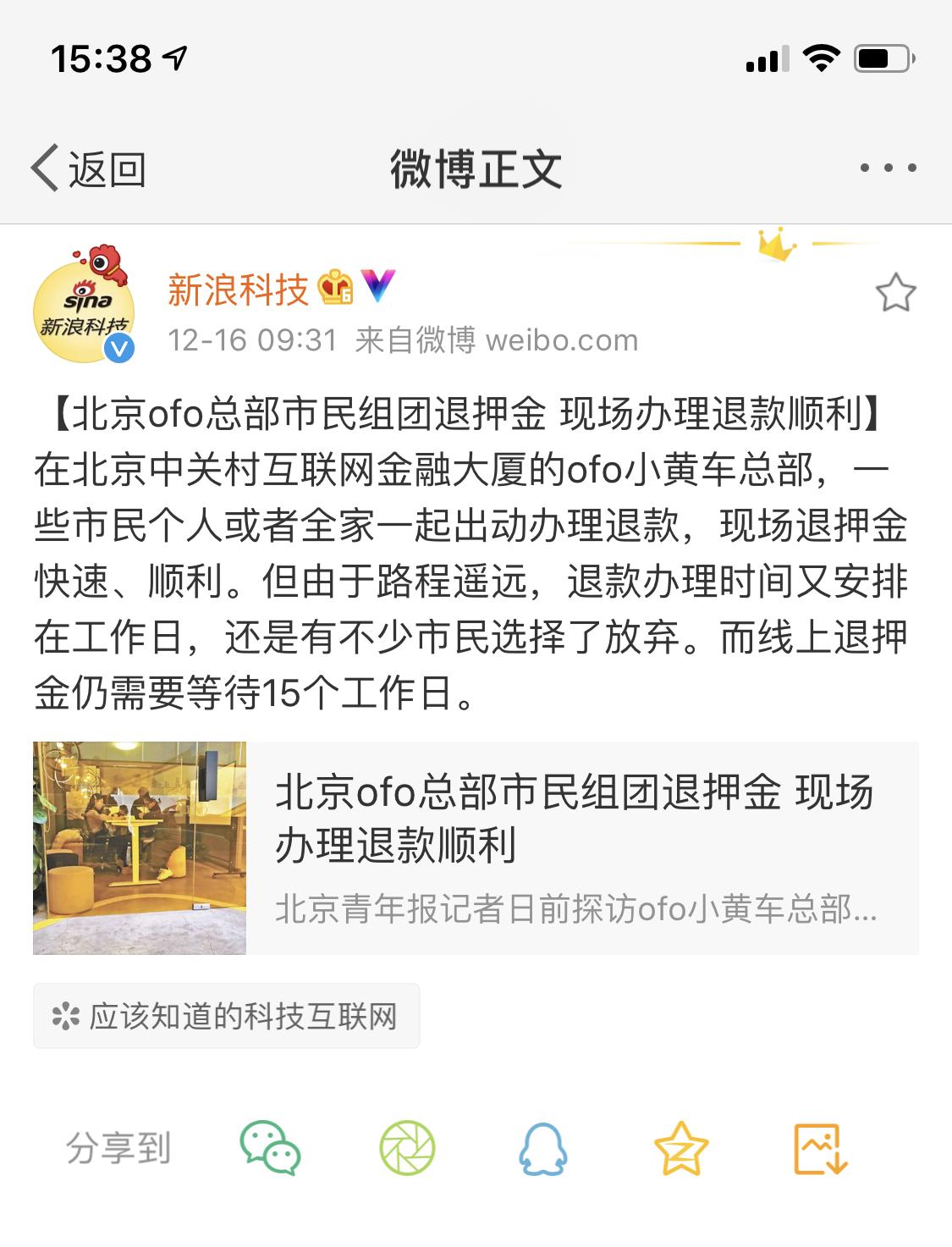
Task: Go back using the 返回 button
Action: 89,169
